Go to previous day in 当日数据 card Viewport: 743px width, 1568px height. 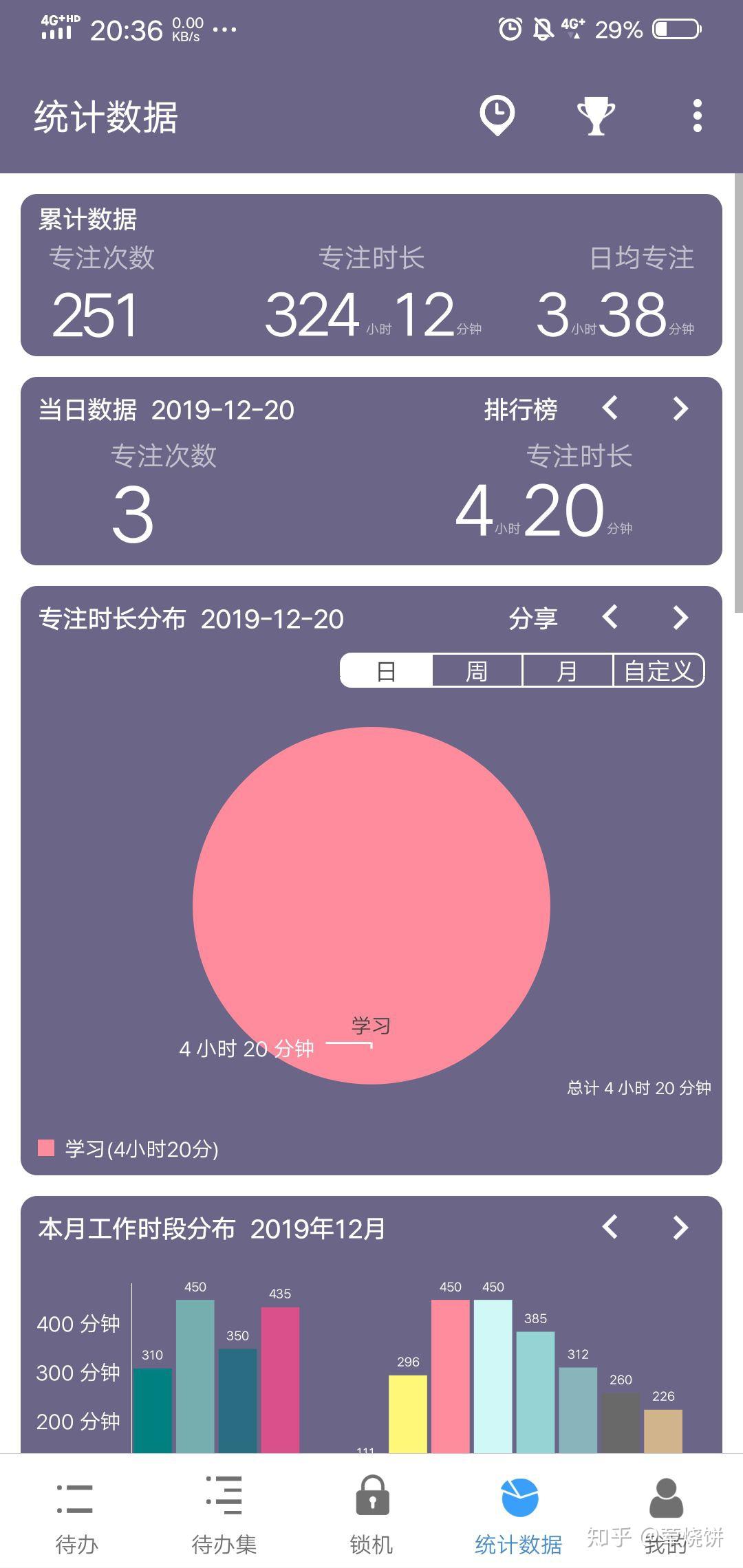(610, 409)
